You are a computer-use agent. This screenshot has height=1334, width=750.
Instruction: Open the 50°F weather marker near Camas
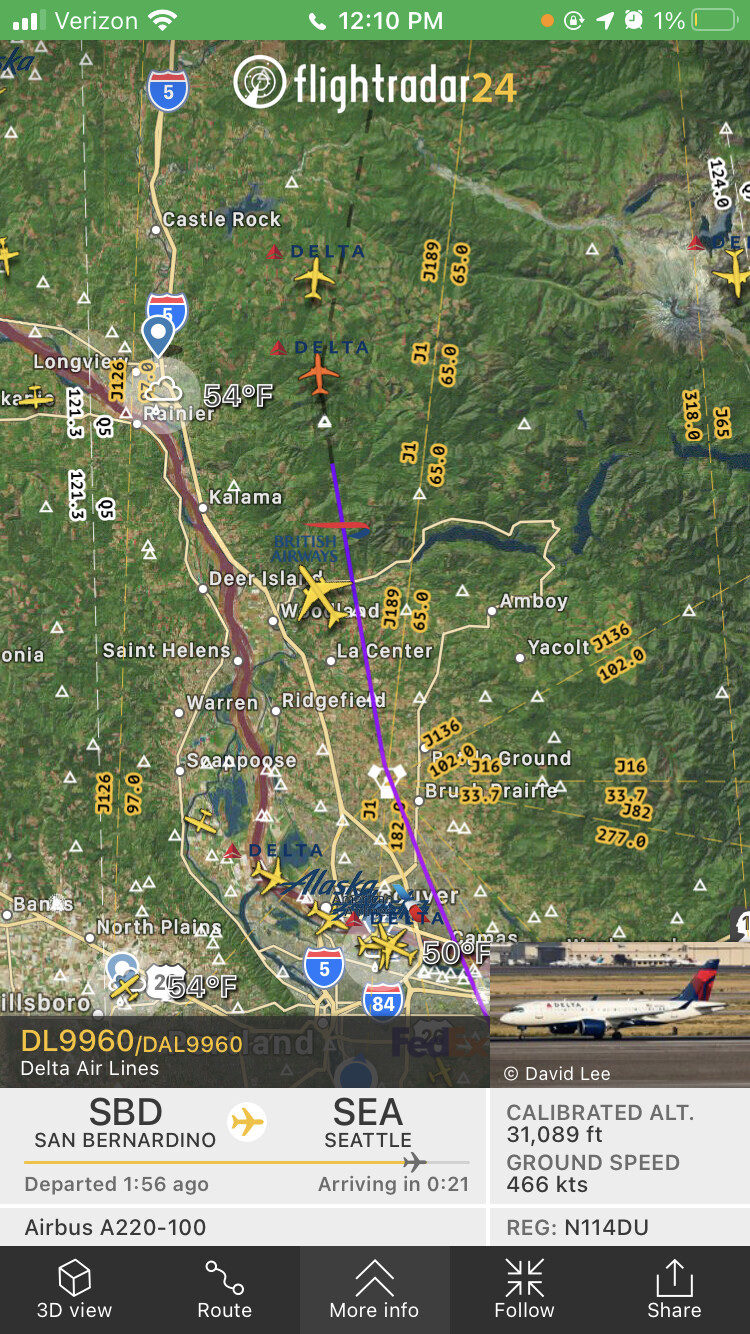pos(455,952)
